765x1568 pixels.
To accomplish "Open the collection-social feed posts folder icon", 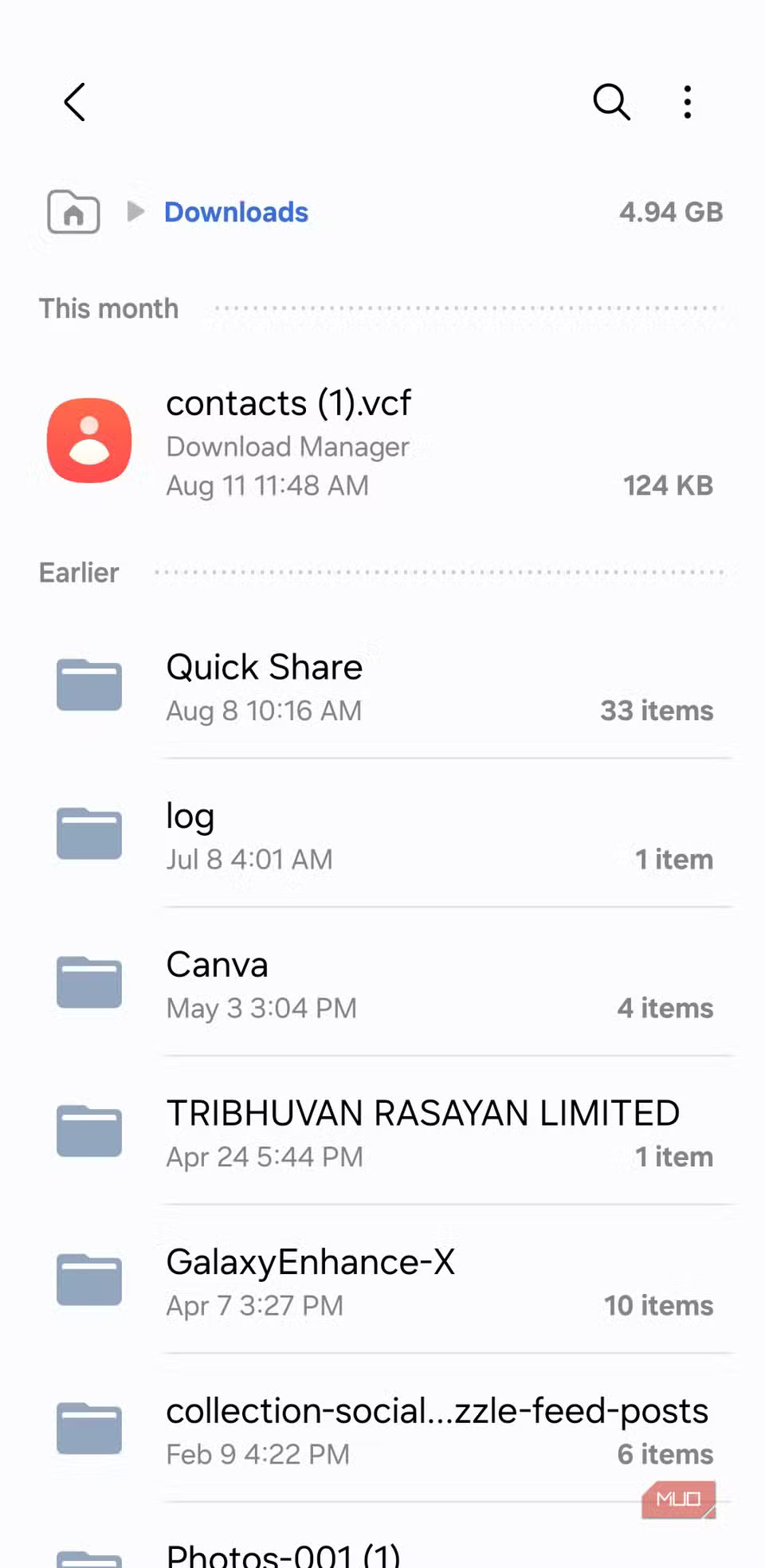I will coord(88,1427).
